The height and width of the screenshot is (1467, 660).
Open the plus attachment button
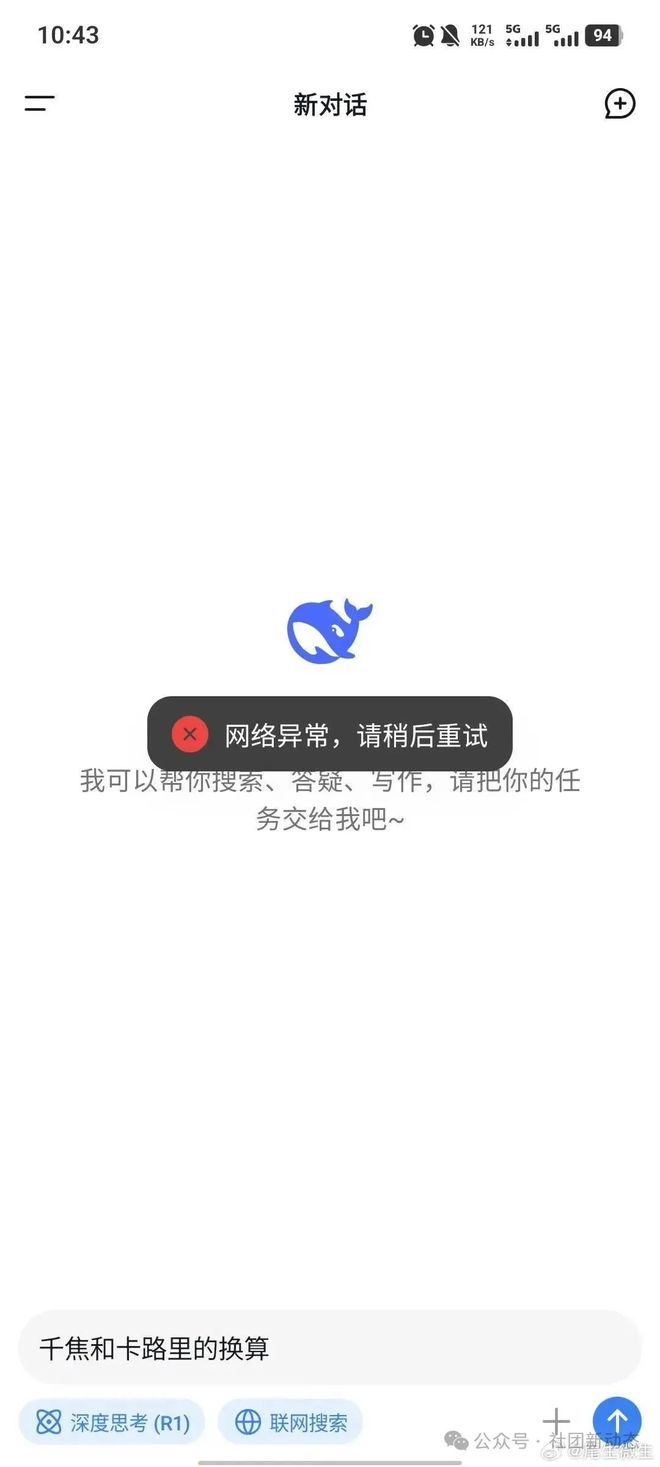click(x=556, y=1420)
